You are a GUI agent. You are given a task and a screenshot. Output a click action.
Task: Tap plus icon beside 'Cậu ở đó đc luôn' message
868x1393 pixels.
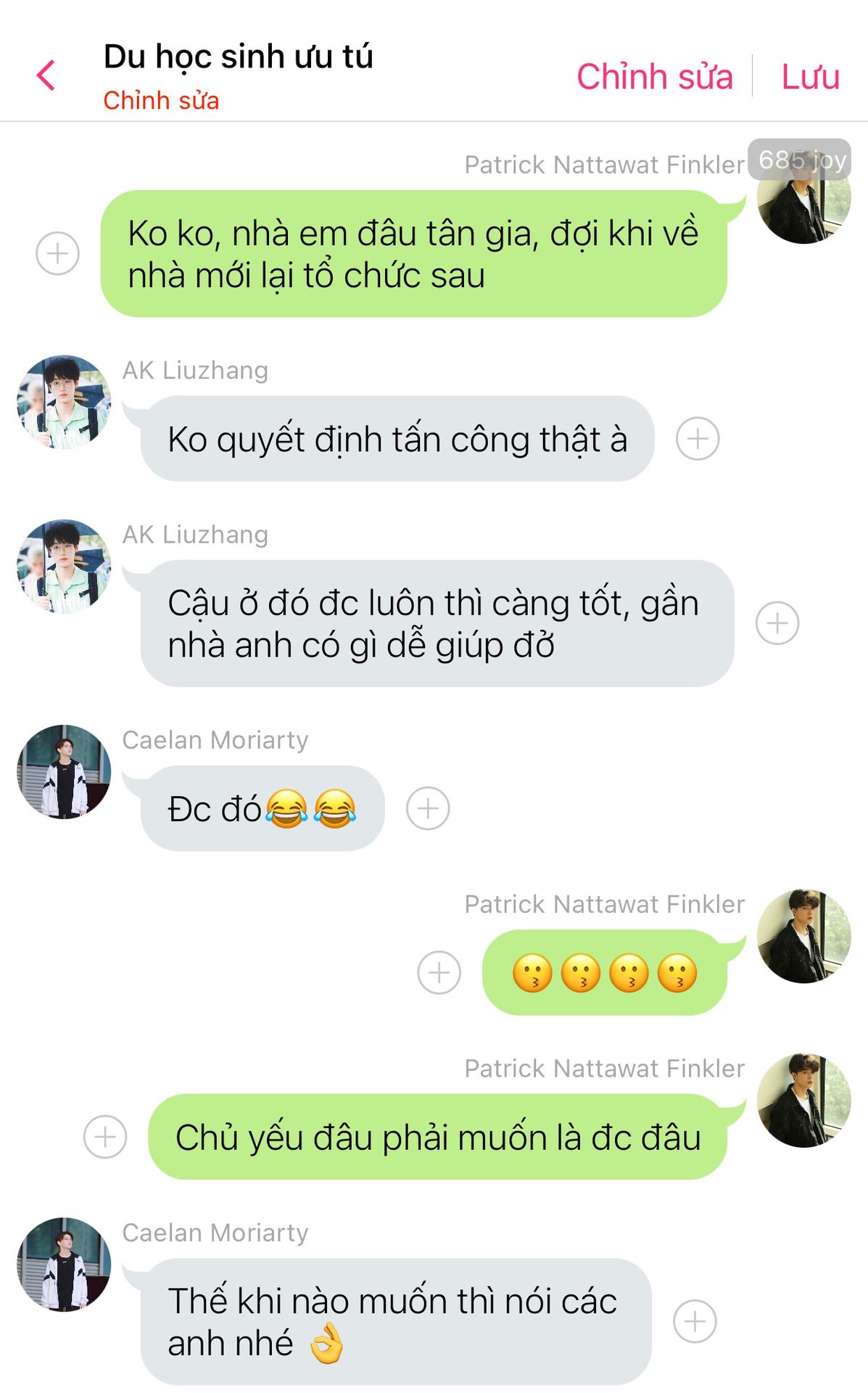coord(777,623)
